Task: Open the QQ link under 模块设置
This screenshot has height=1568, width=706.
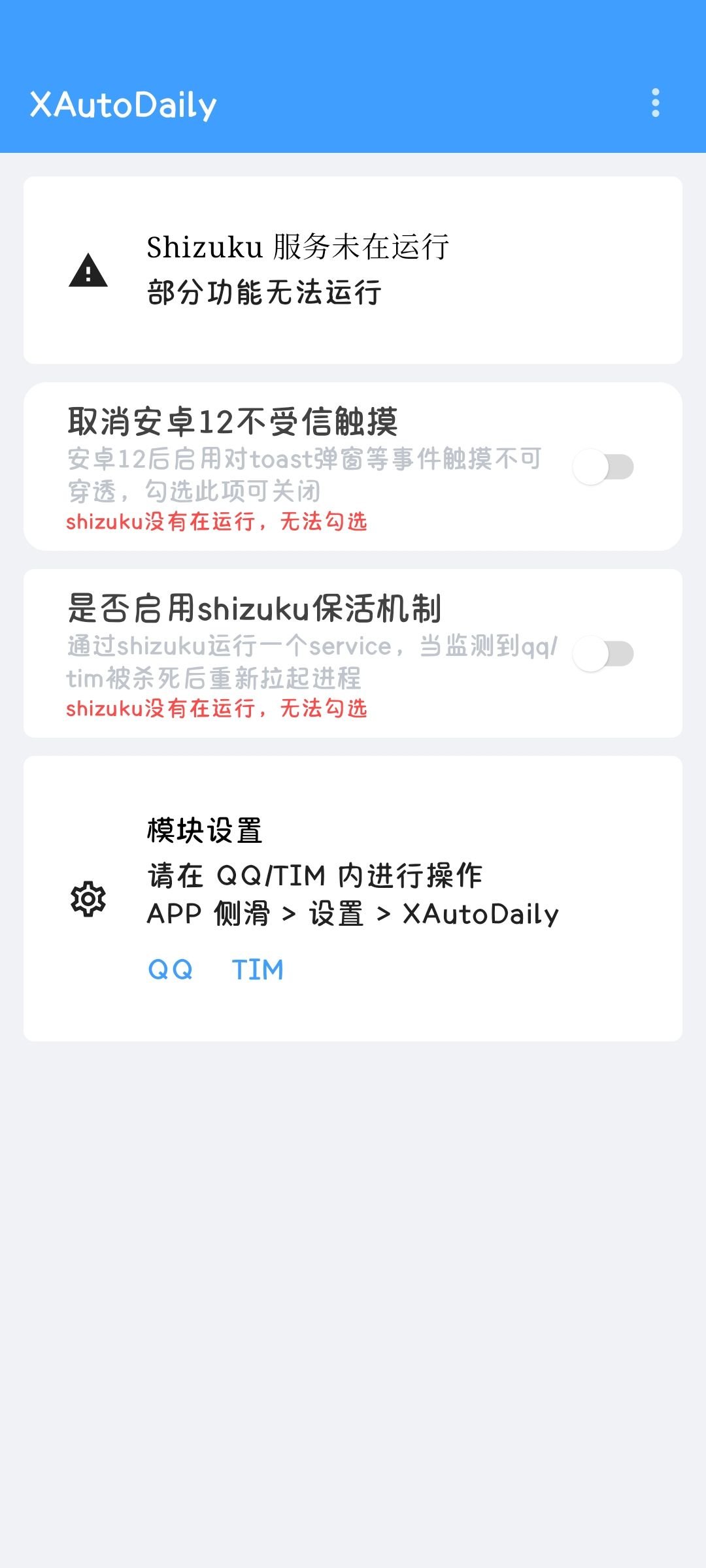Action: [171, 970]
